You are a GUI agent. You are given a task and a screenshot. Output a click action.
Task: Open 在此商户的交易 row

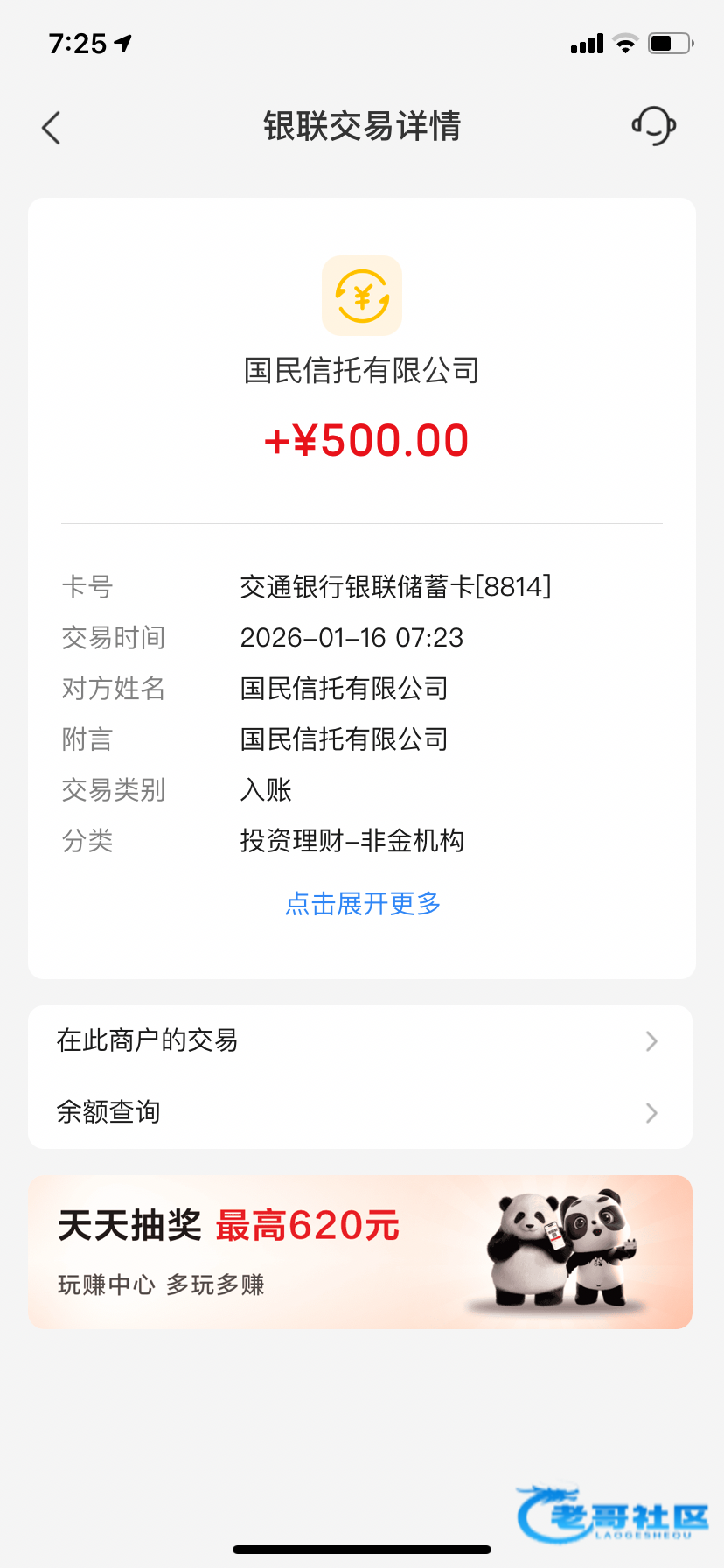(360, 1040)
